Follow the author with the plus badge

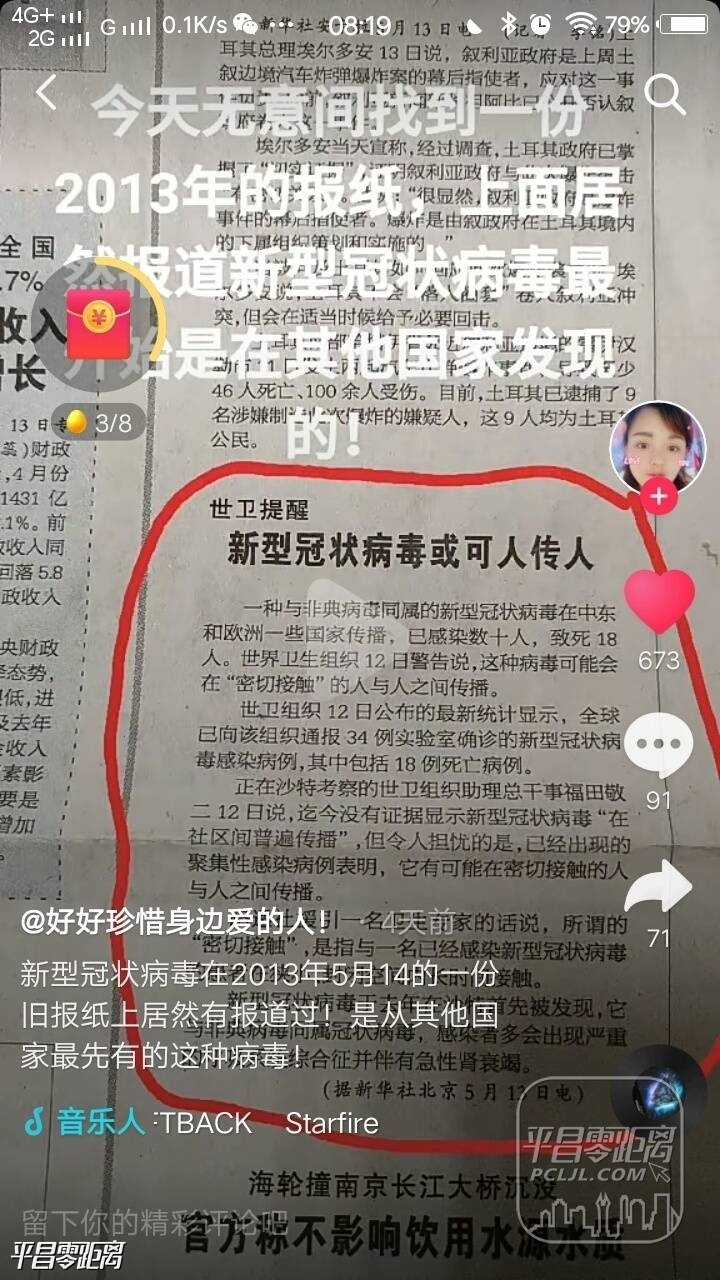click(658, 497)
